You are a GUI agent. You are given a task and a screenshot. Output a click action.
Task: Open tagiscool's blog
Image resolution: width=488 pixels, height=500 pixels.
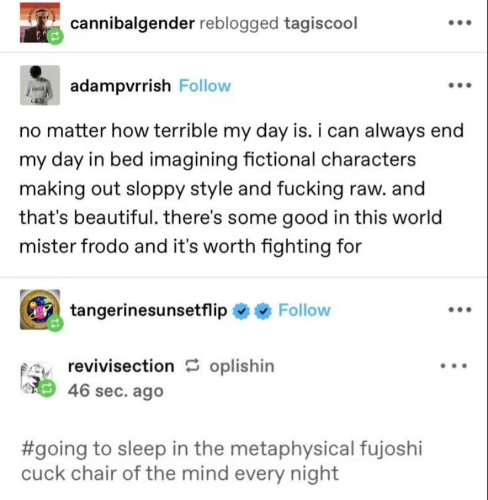tap(321, 23)
